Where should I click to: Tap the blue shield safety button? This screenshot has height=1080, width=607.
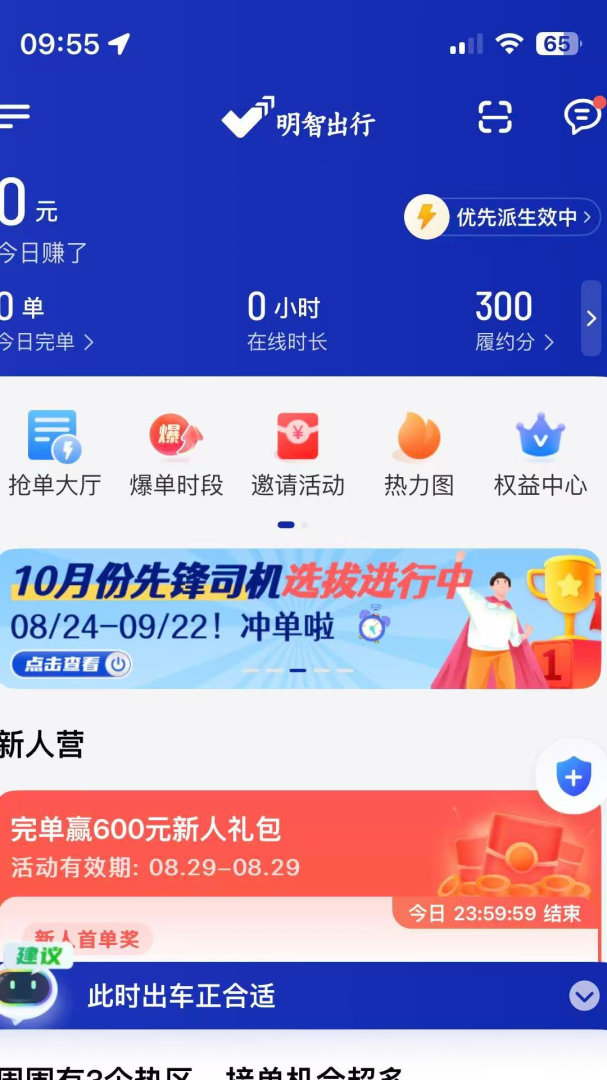click(x=573, y=777)
